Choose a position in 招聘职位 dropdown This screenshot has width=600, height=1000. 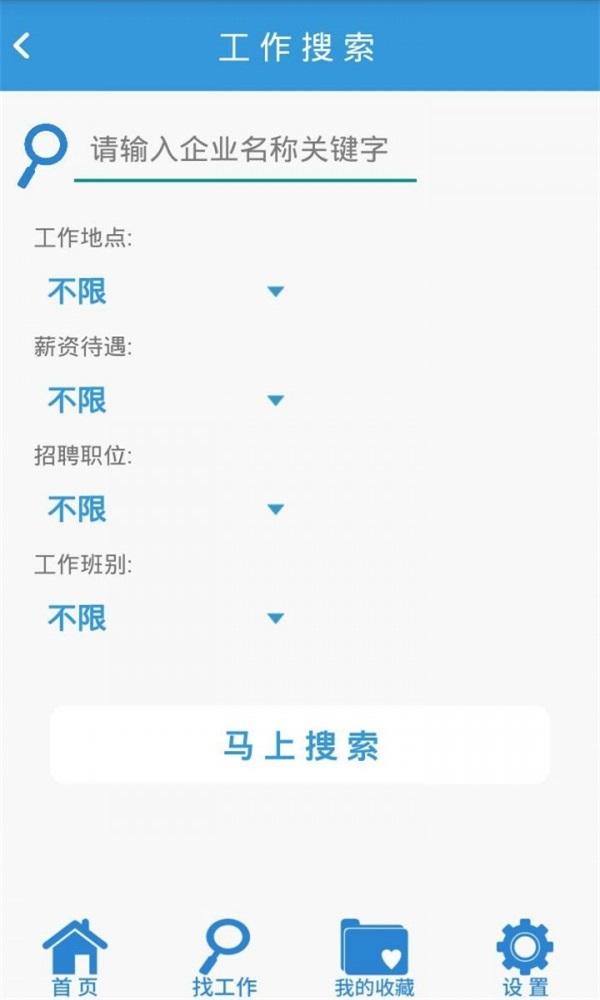click(x=166, y=509)
